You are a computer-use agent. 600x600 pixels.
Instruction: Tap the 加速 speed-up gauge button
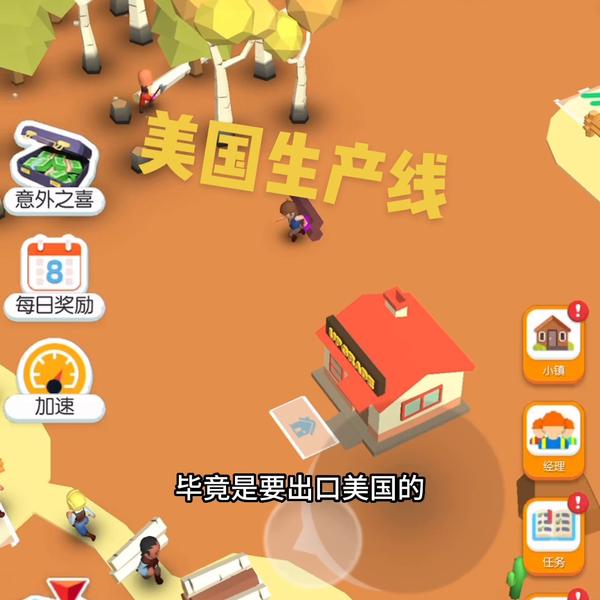[x=54, y=378]
